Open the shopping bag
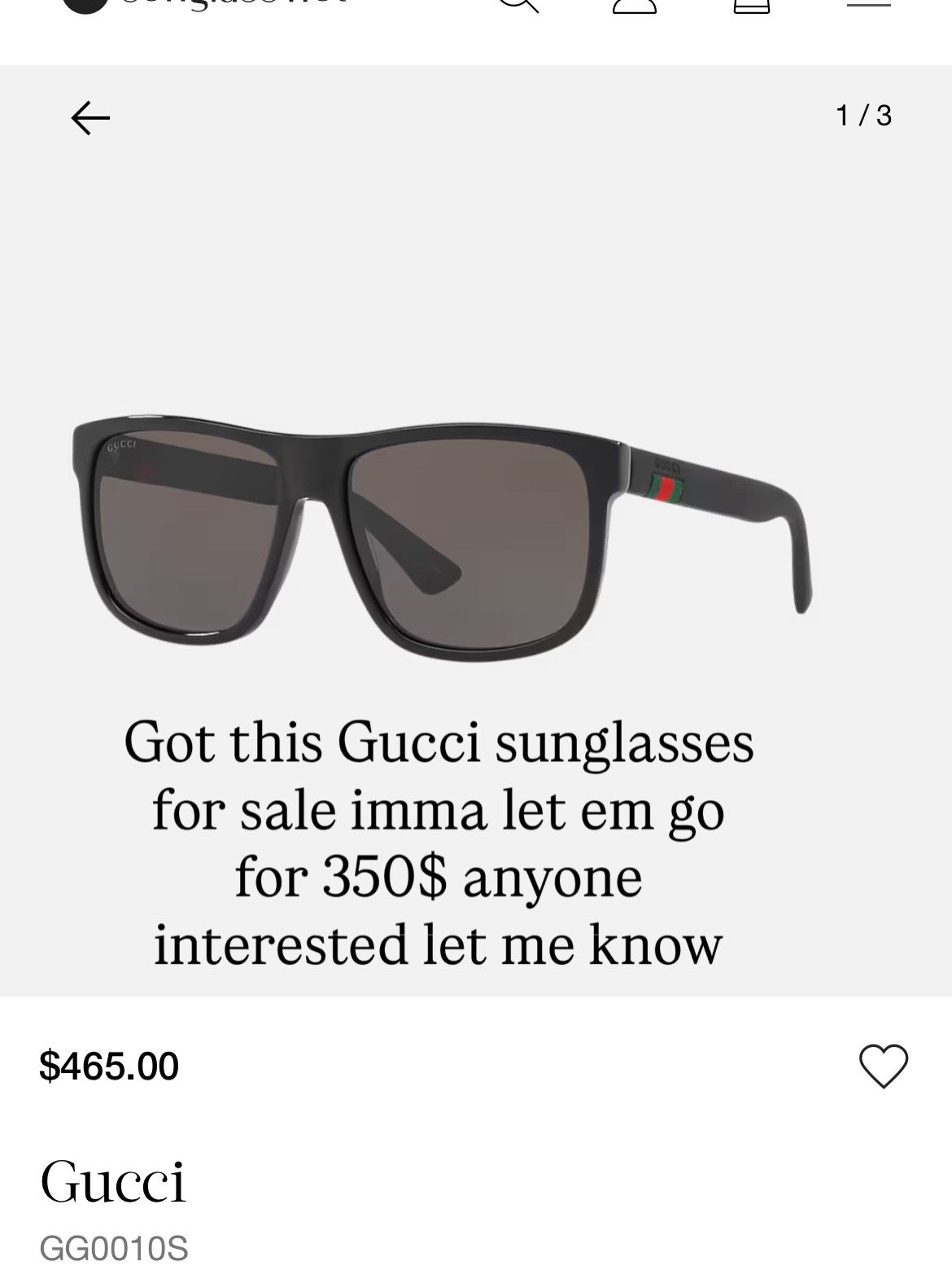Viewport: 952px width, 1270px height. point(751,5)
